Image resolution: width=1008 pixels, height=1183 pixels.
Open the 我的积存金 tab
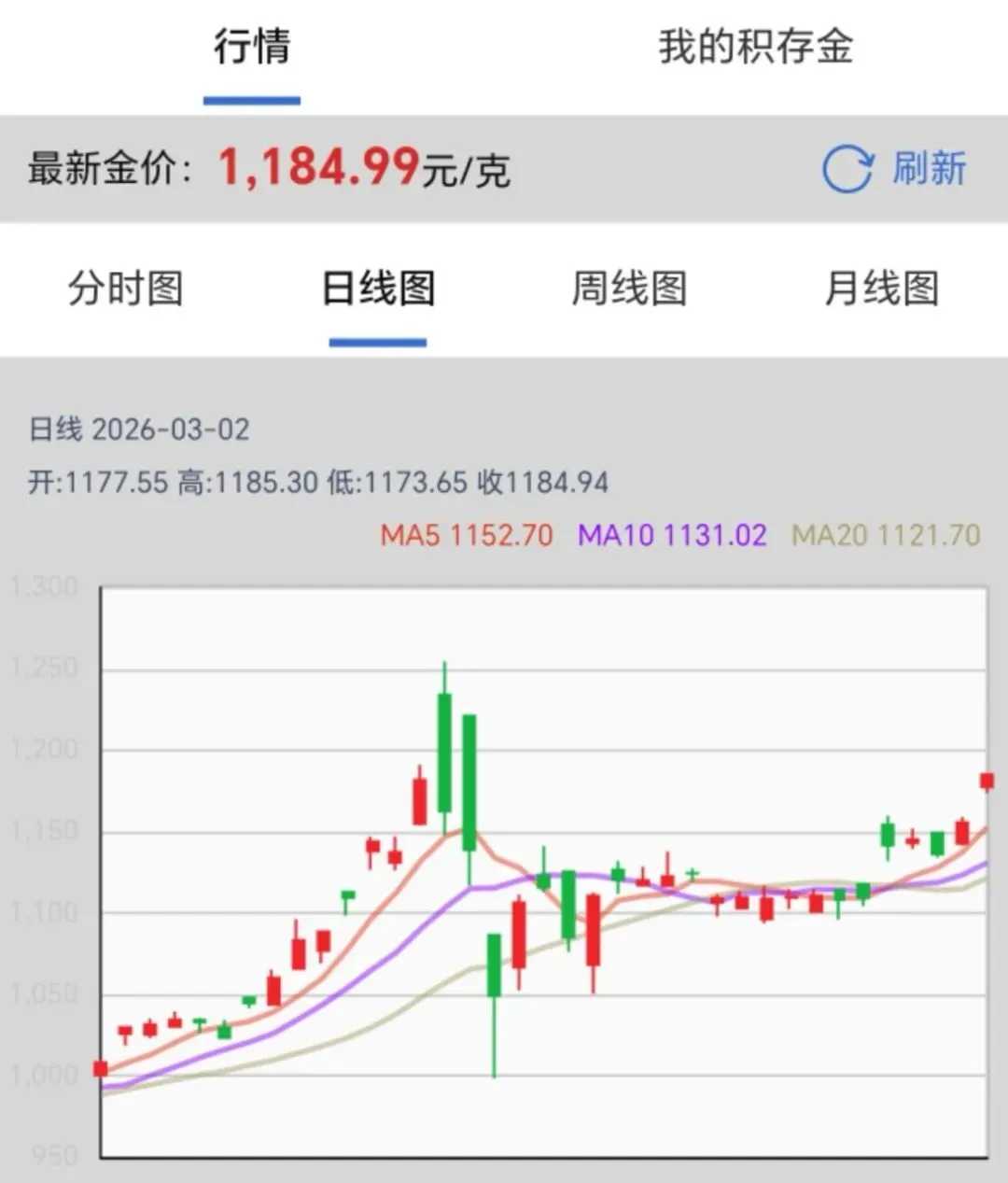(x=755, y=47)
